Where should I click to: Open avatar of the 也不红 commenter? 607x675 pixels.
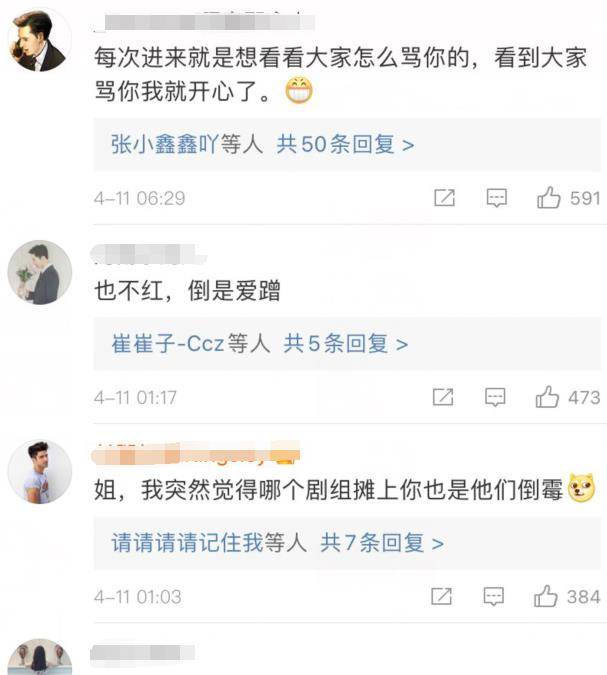[40, 272]
